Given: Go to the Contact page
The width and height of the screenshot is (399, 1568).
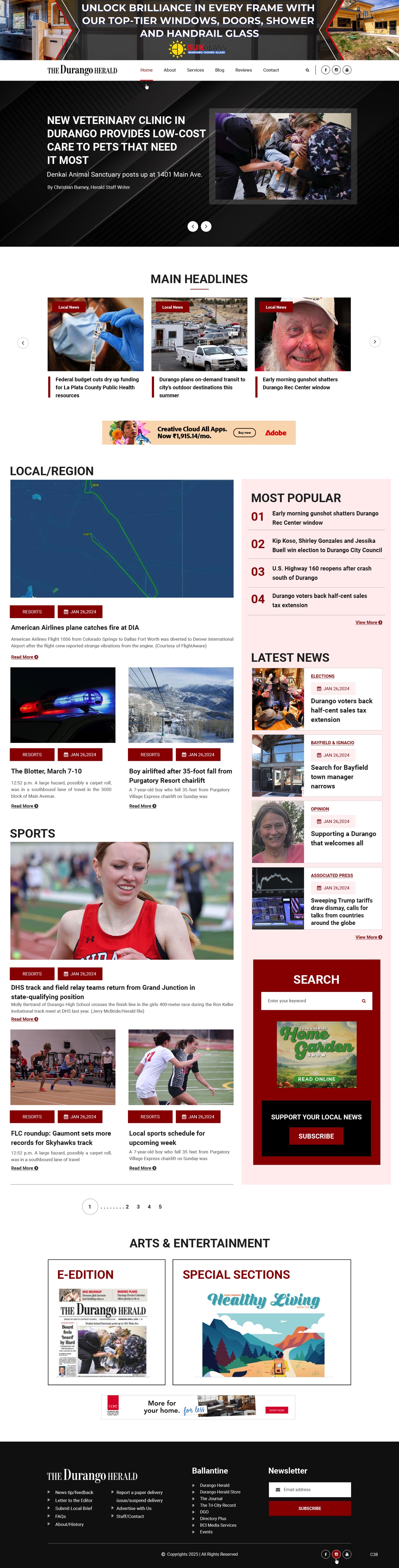Looking at the screenshot, I should 270,70.
